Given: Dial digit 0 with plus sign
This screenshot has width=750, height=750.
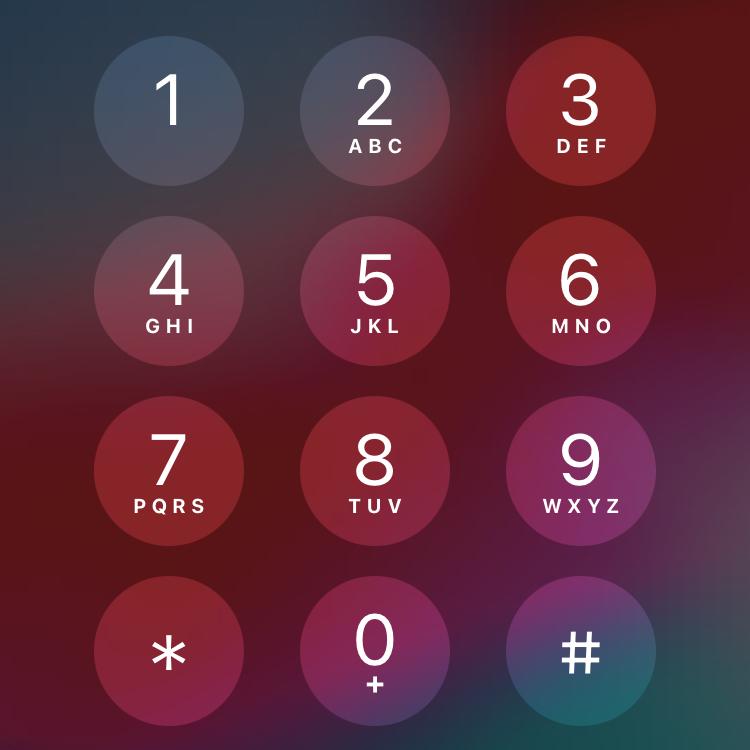Looking at the screenshot, I should tap(375, 651).
